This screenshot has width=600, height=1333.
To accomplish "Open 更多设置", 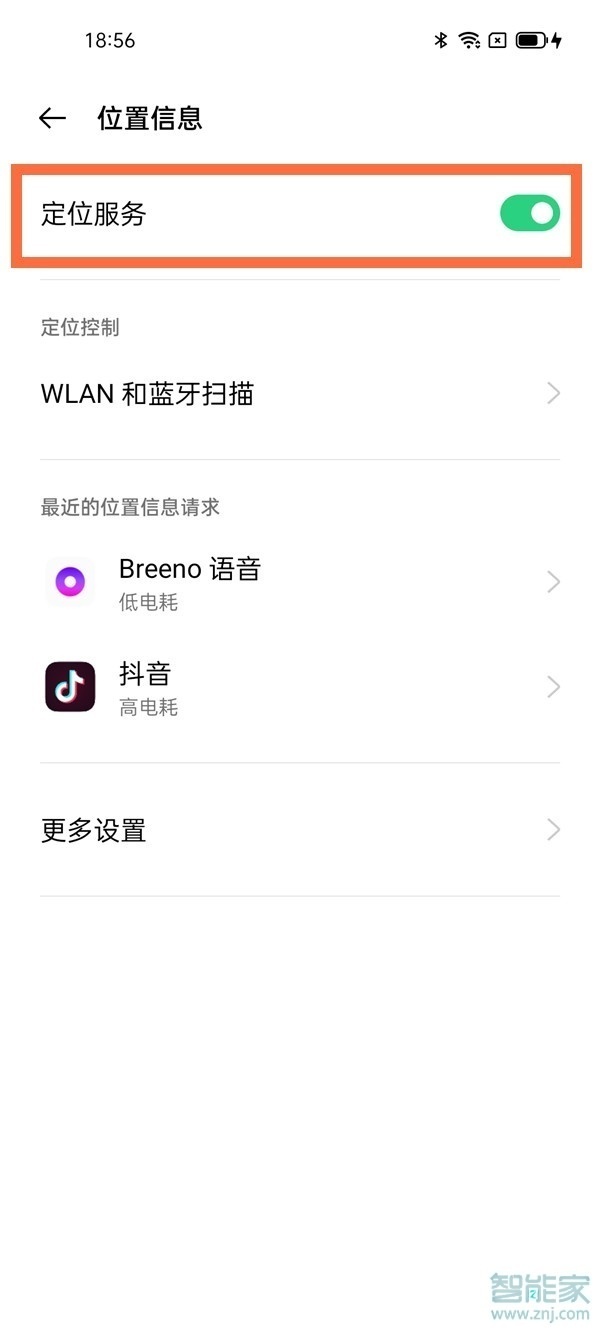I will coord(300,830).
